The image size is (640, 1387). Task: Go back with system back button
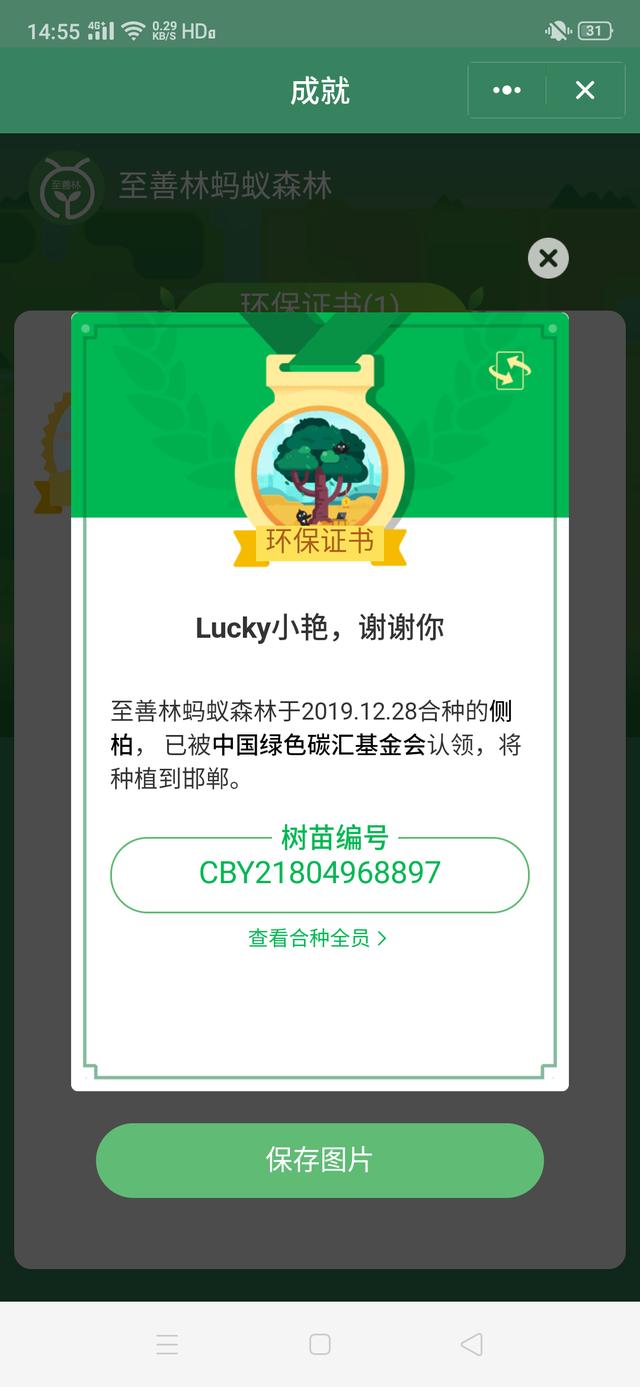coord(472,1344)
